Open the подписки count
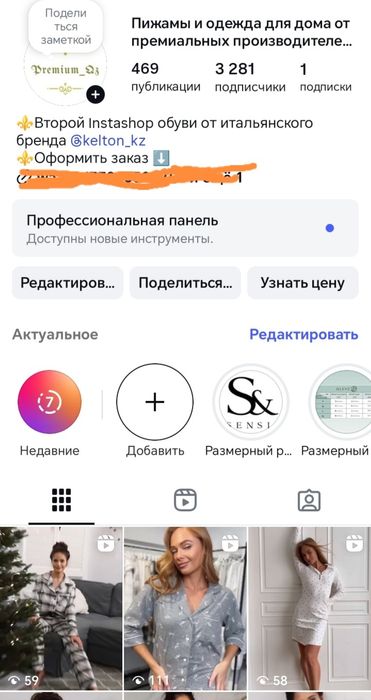This screenshot has height=700, width=371. click(325, 78)
